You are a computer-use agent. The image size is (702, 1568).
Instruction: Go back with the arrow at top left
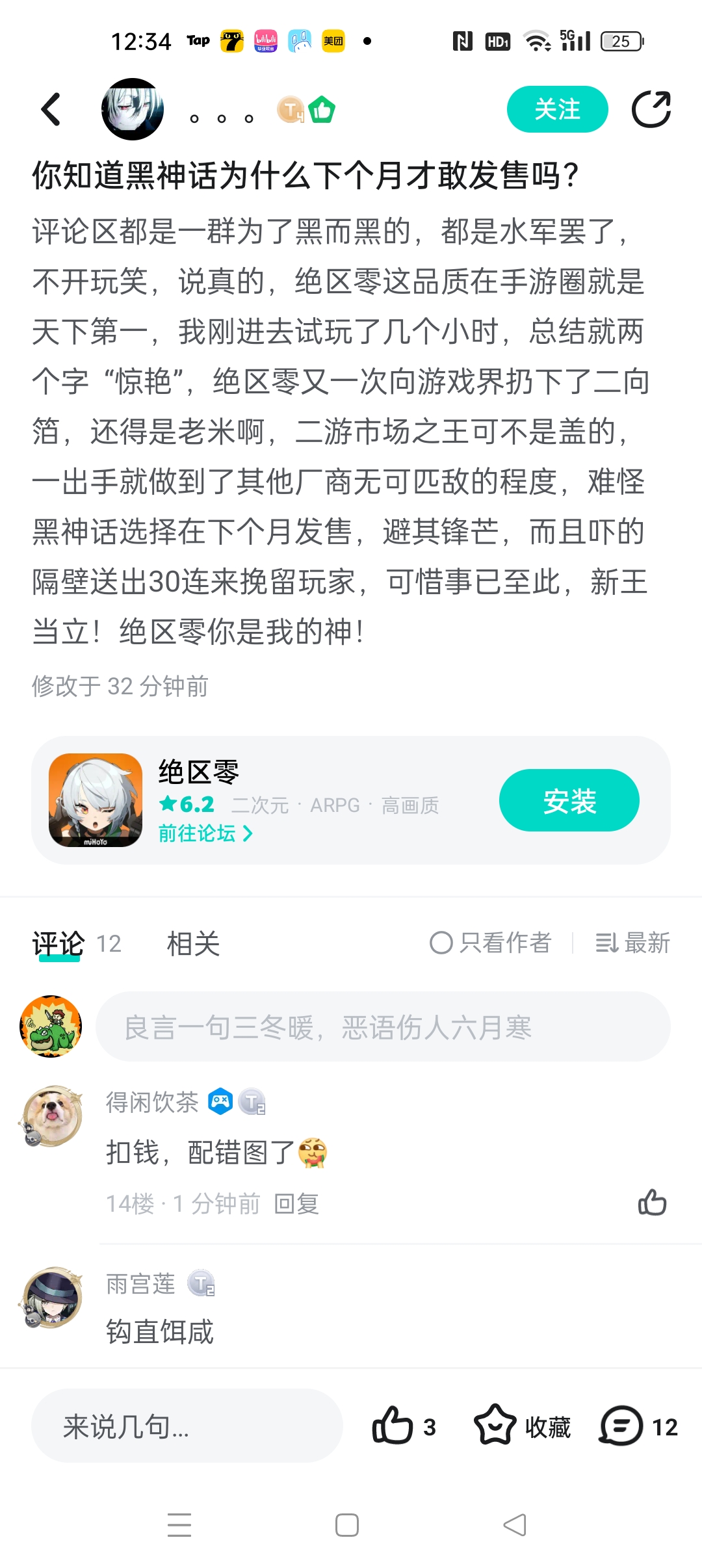coord(49,109)
